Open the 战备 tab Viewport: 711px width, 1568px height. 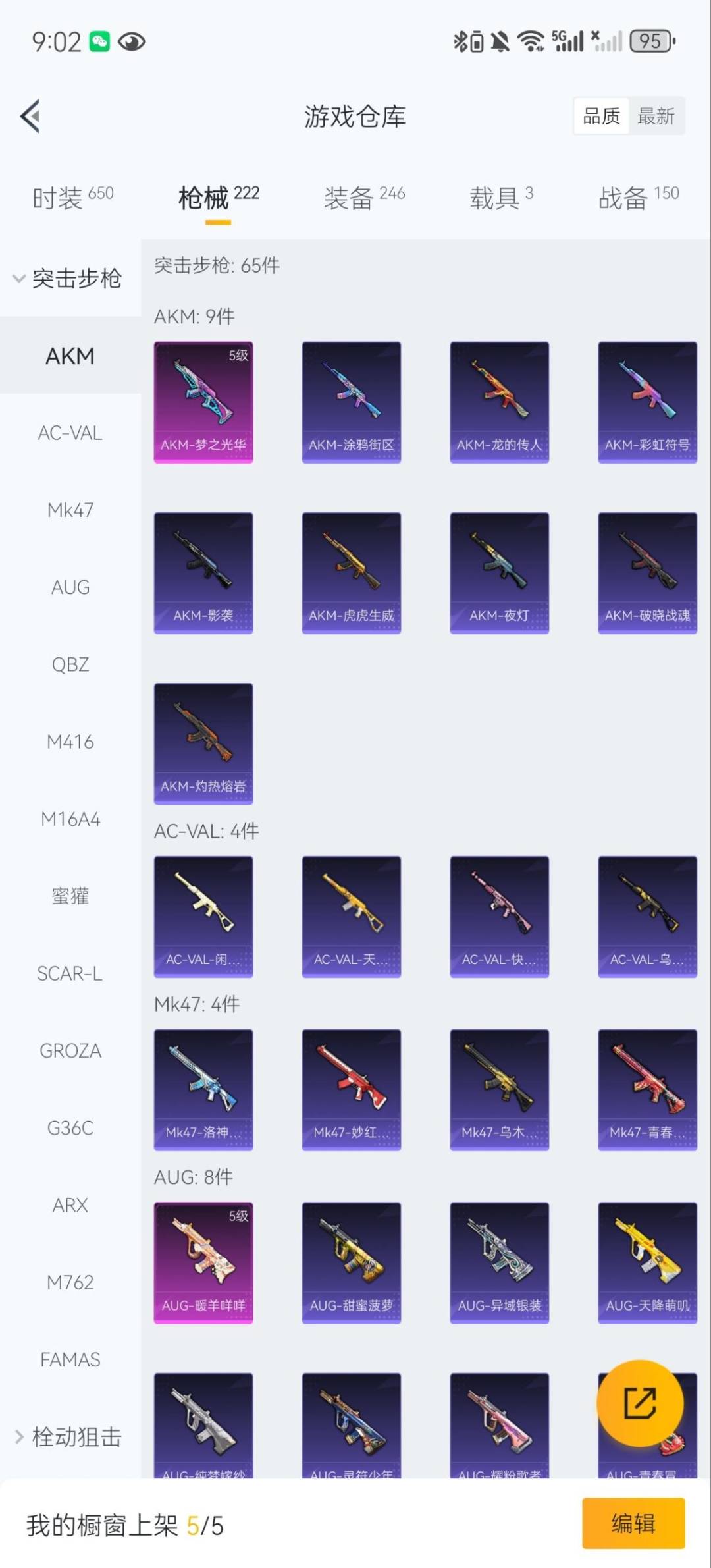pyautogui.click(x=638, y=197)
